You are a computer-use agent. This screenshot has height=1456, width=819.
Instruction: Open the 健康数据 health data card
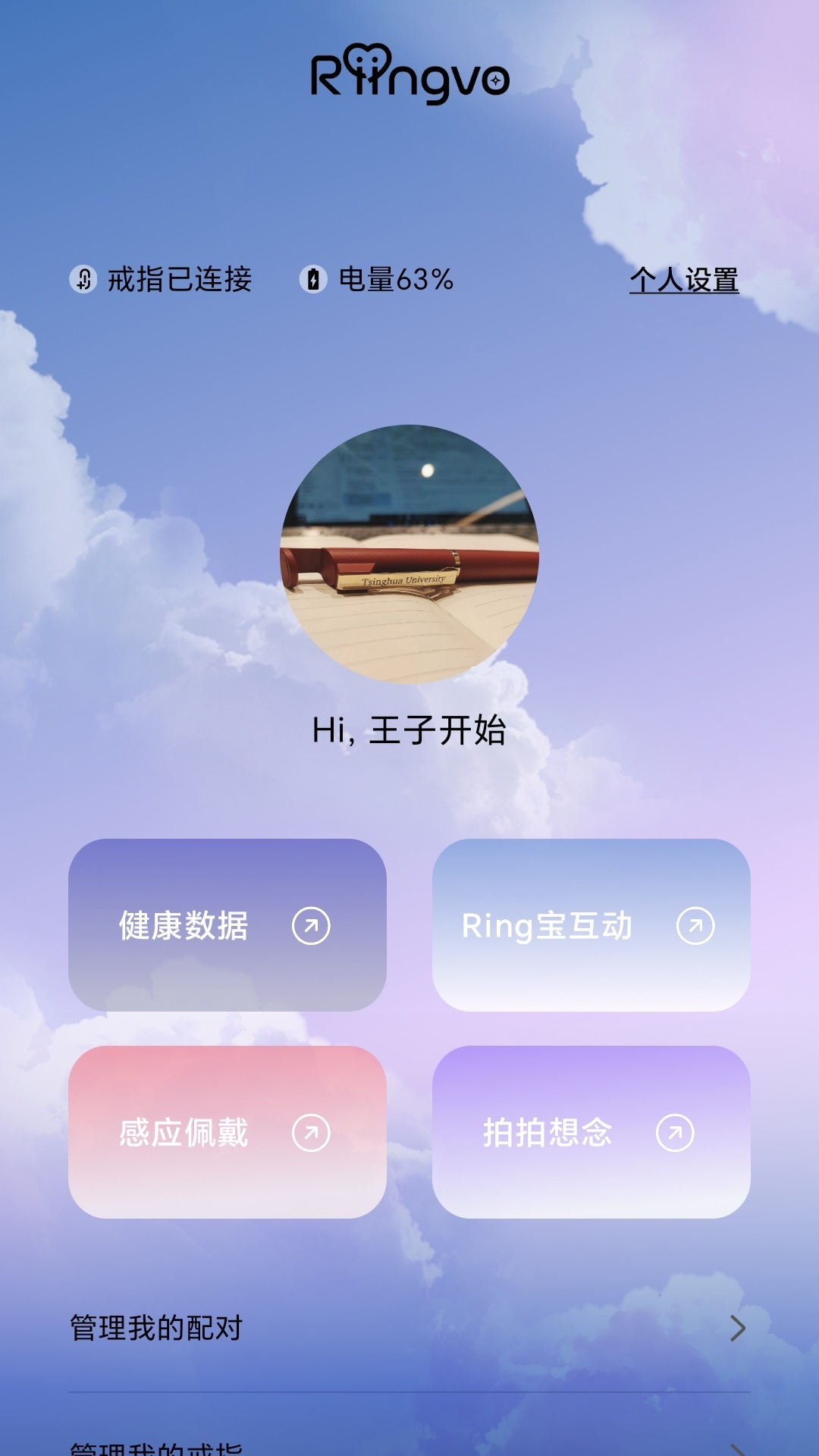click(227, 925)
